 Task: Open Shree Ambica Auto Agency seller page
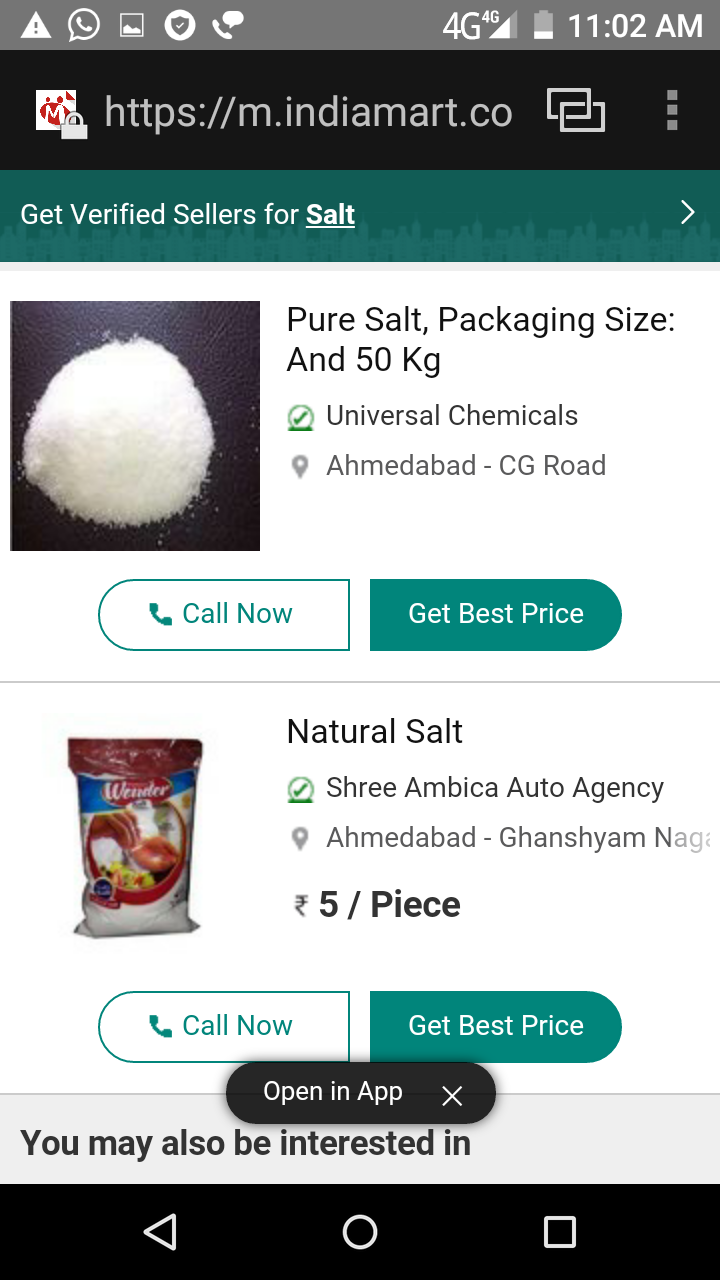click(x=495, y=788)
